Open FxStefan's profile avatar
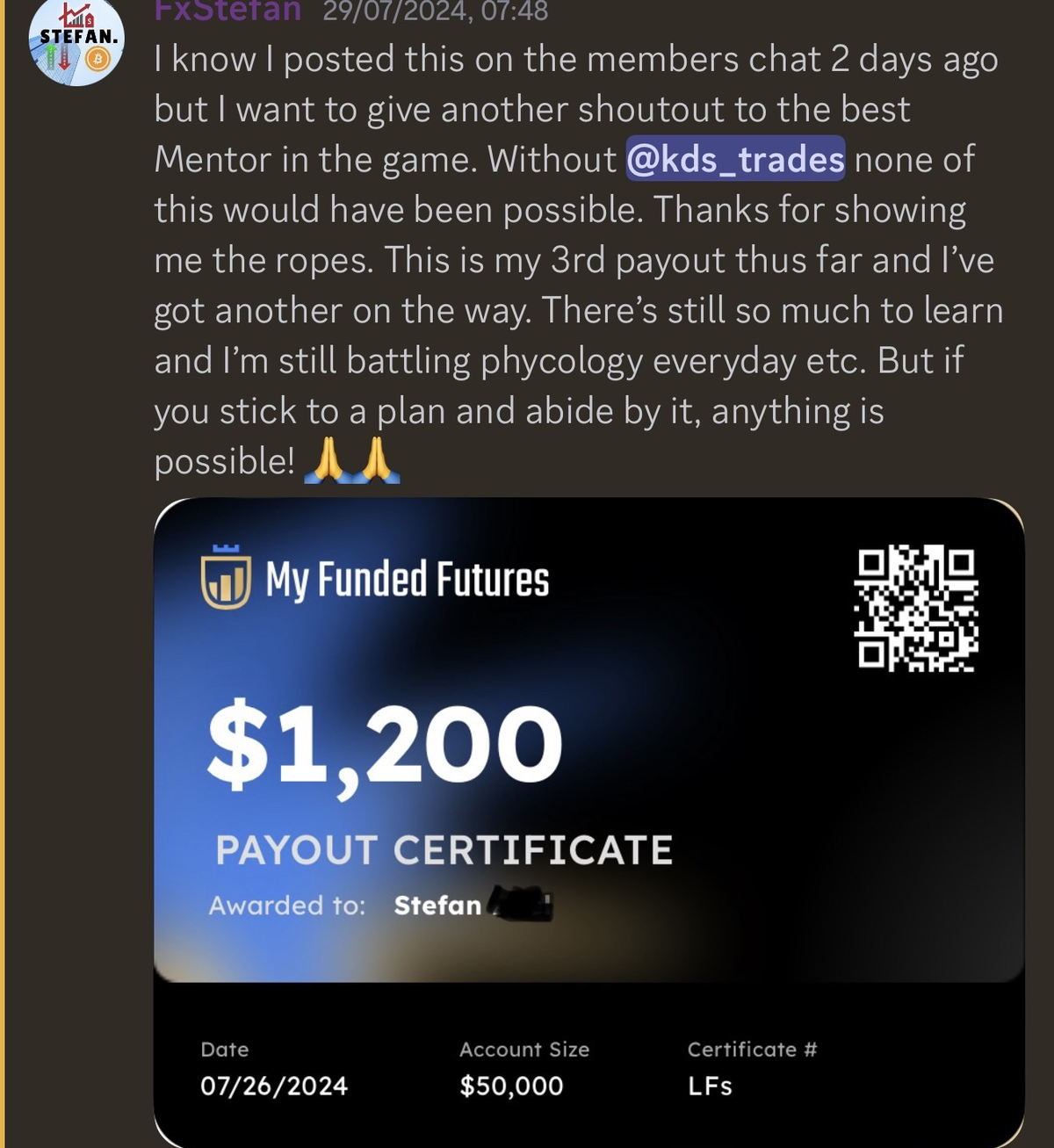The height and width of the screenshot is (1148, 1054). tap(76, 42)
